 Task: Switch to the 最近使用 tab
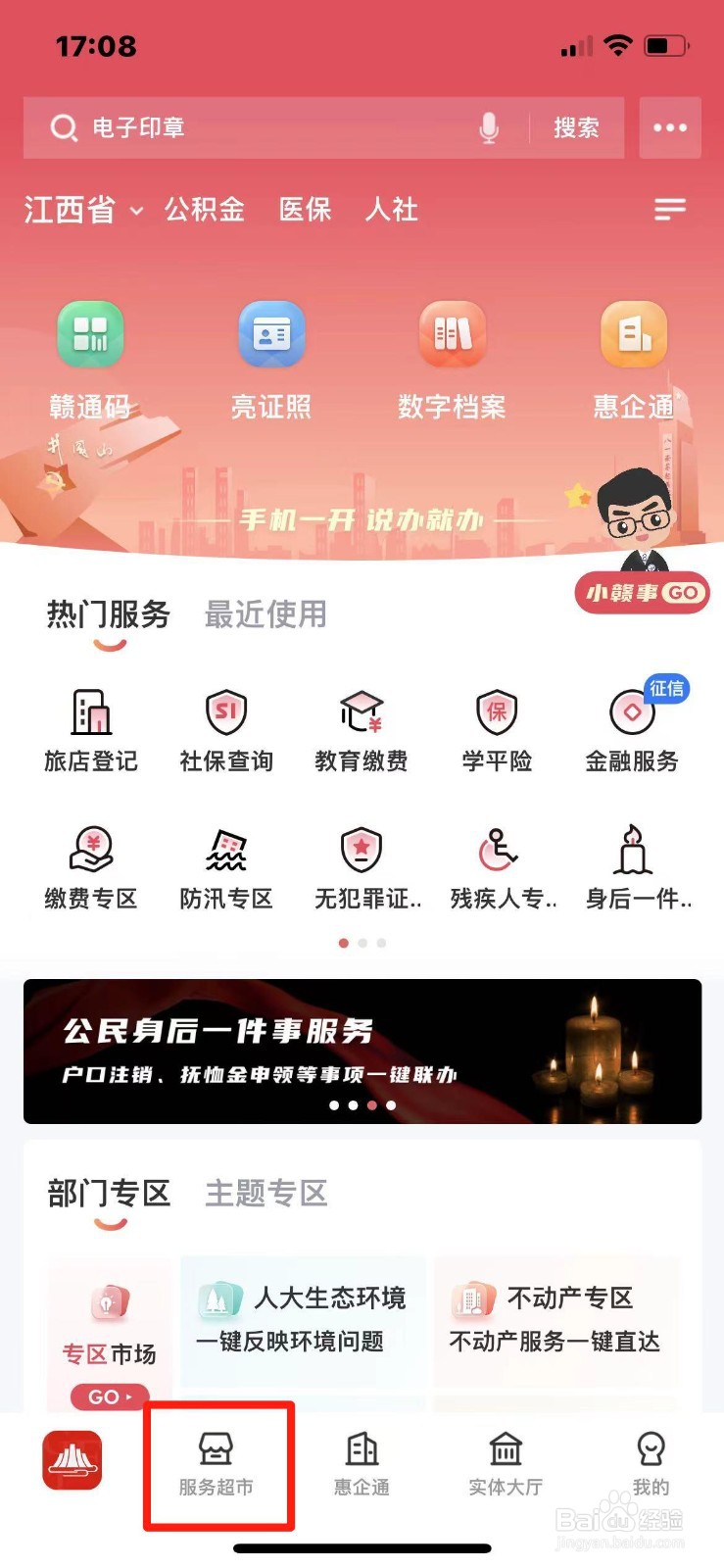263,614
